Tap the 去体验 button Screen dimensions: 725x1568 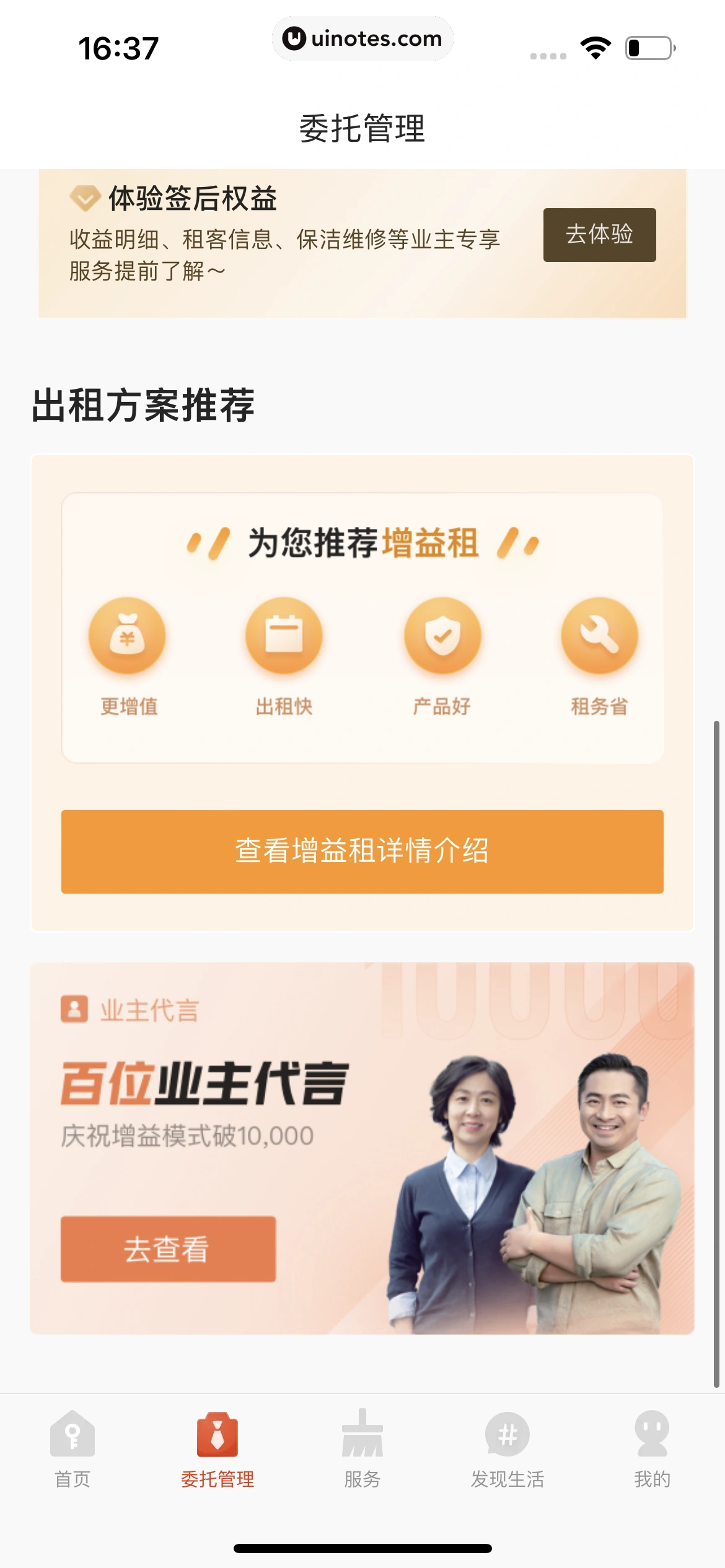(x=600, y=235)
